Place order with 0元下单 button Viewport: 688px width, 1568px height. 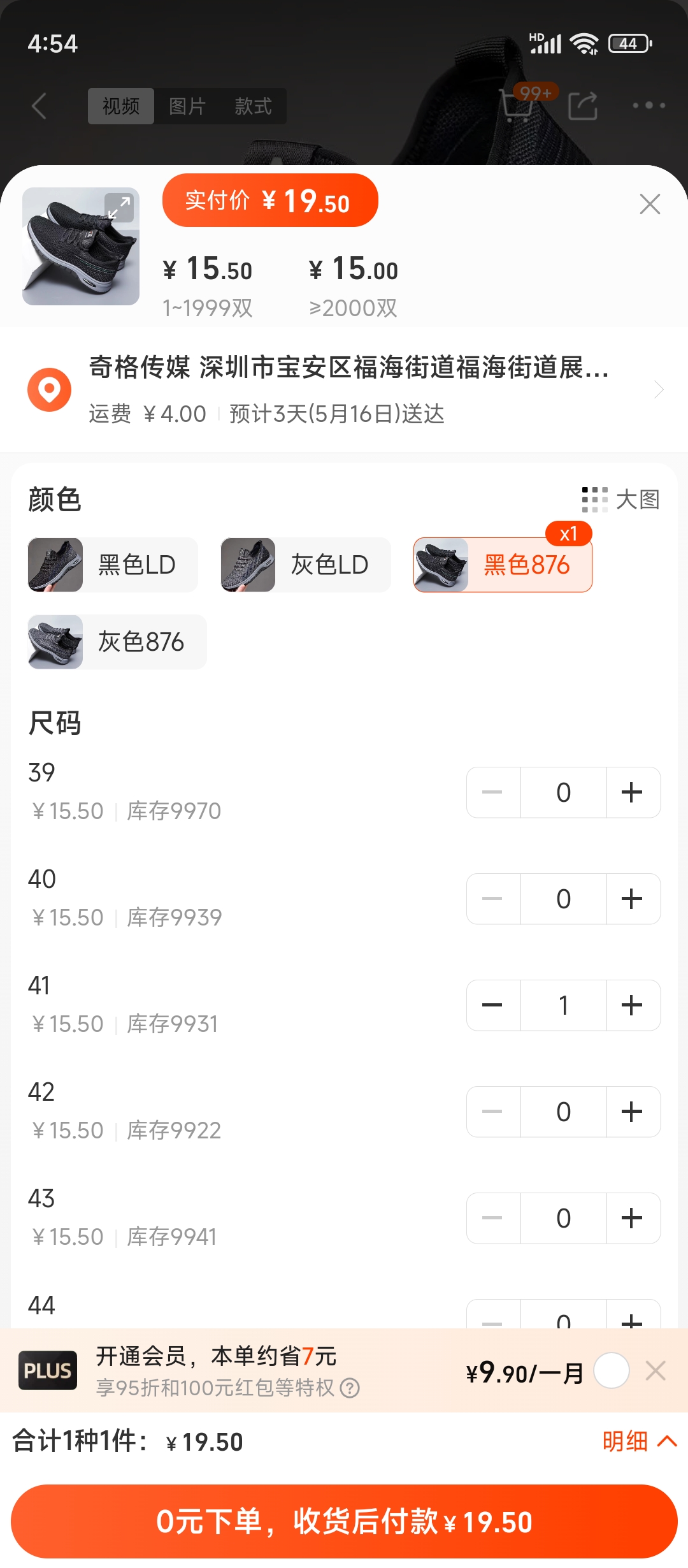coord(344,1521)
